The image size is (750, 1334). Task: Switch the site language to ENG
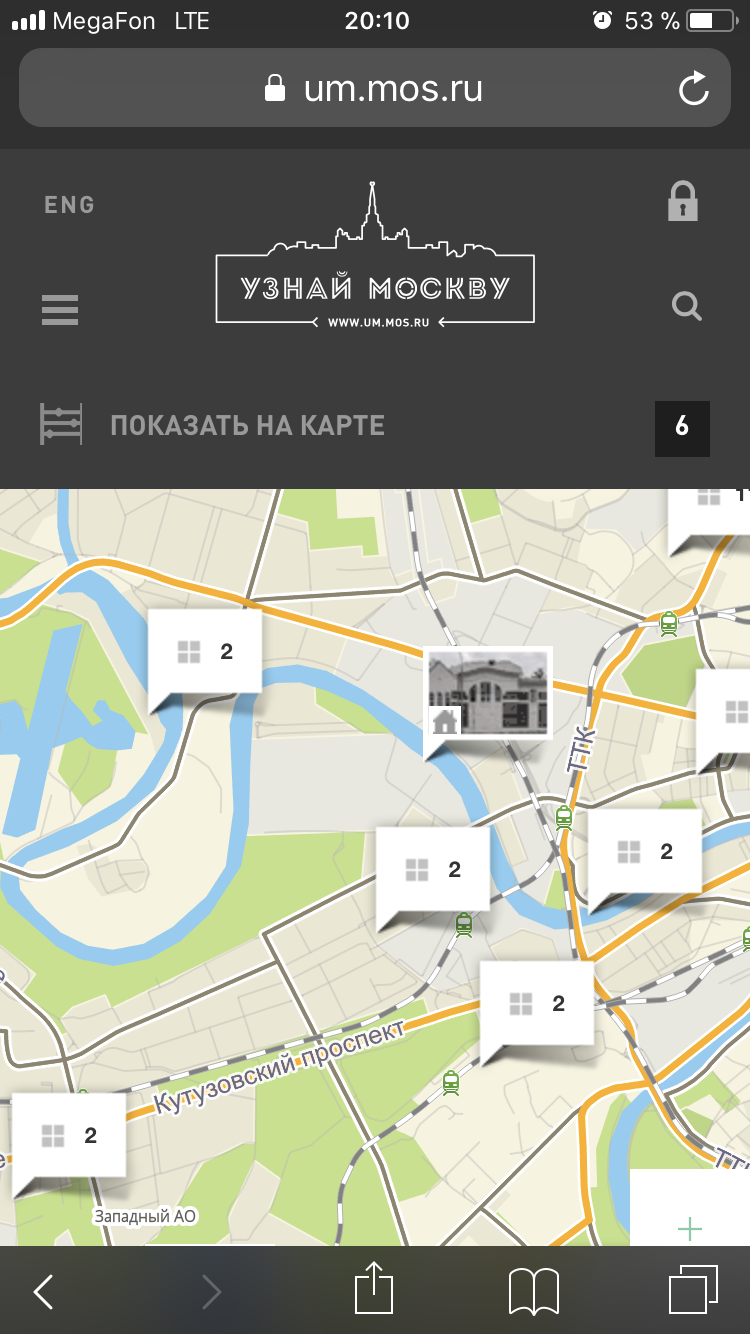point(69,205)
